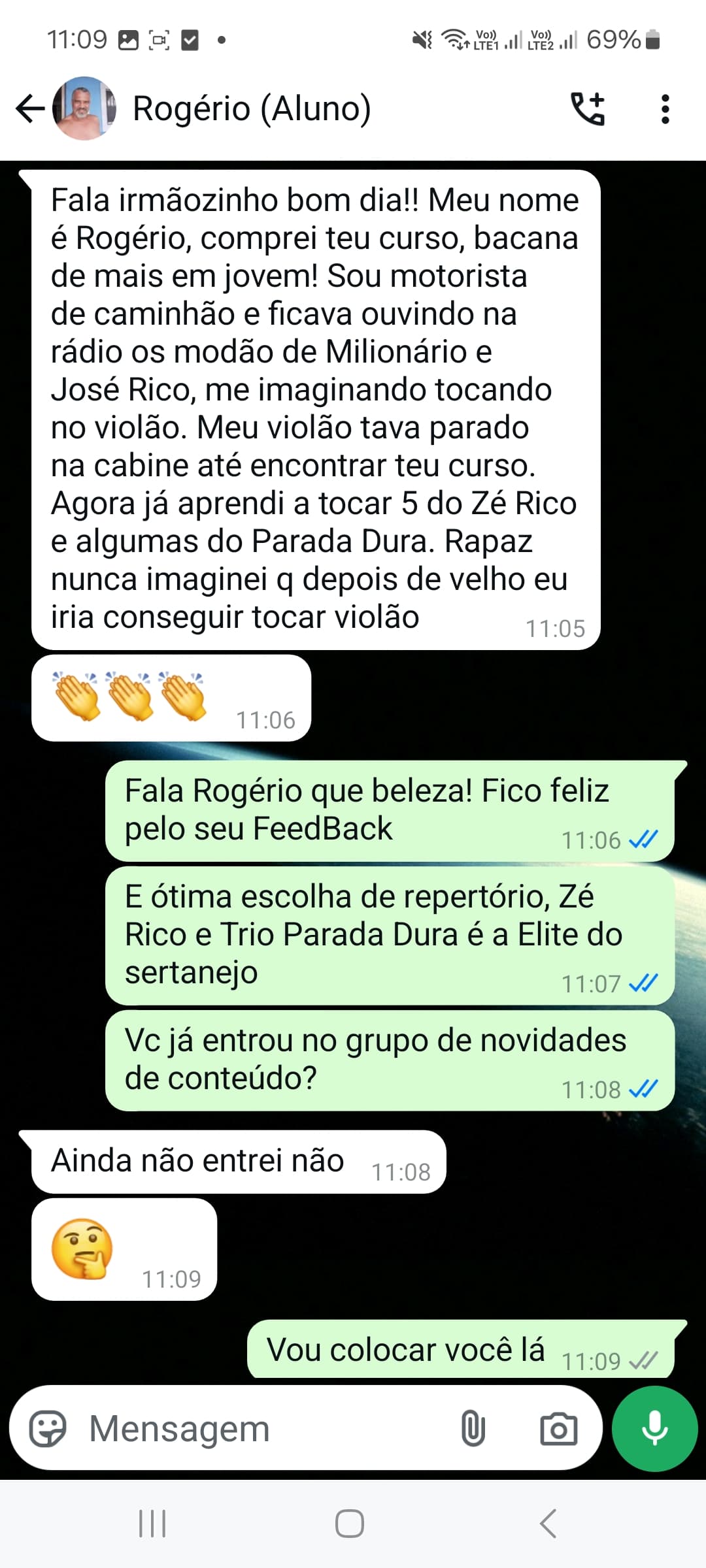The image size is (706, 1568).
Task: Attach a file to the chat
Action: (473, 1429)
